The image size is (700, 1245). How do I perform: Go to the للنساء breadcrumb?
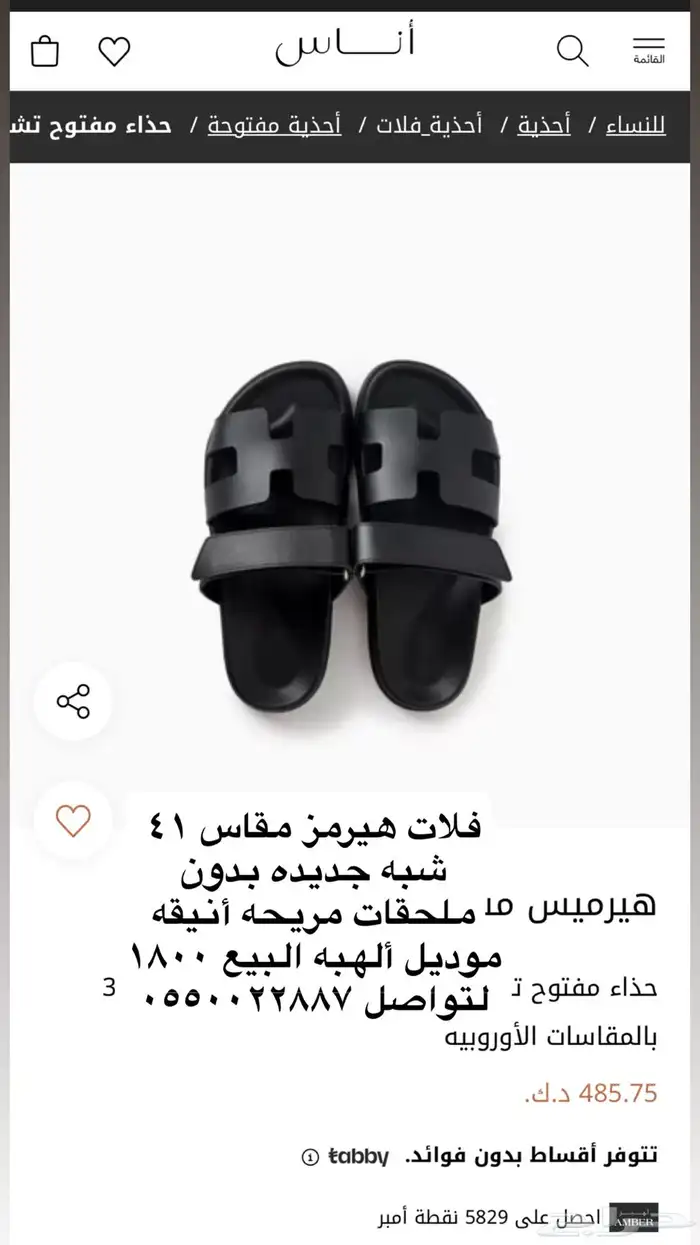click(x=636, y=126)
